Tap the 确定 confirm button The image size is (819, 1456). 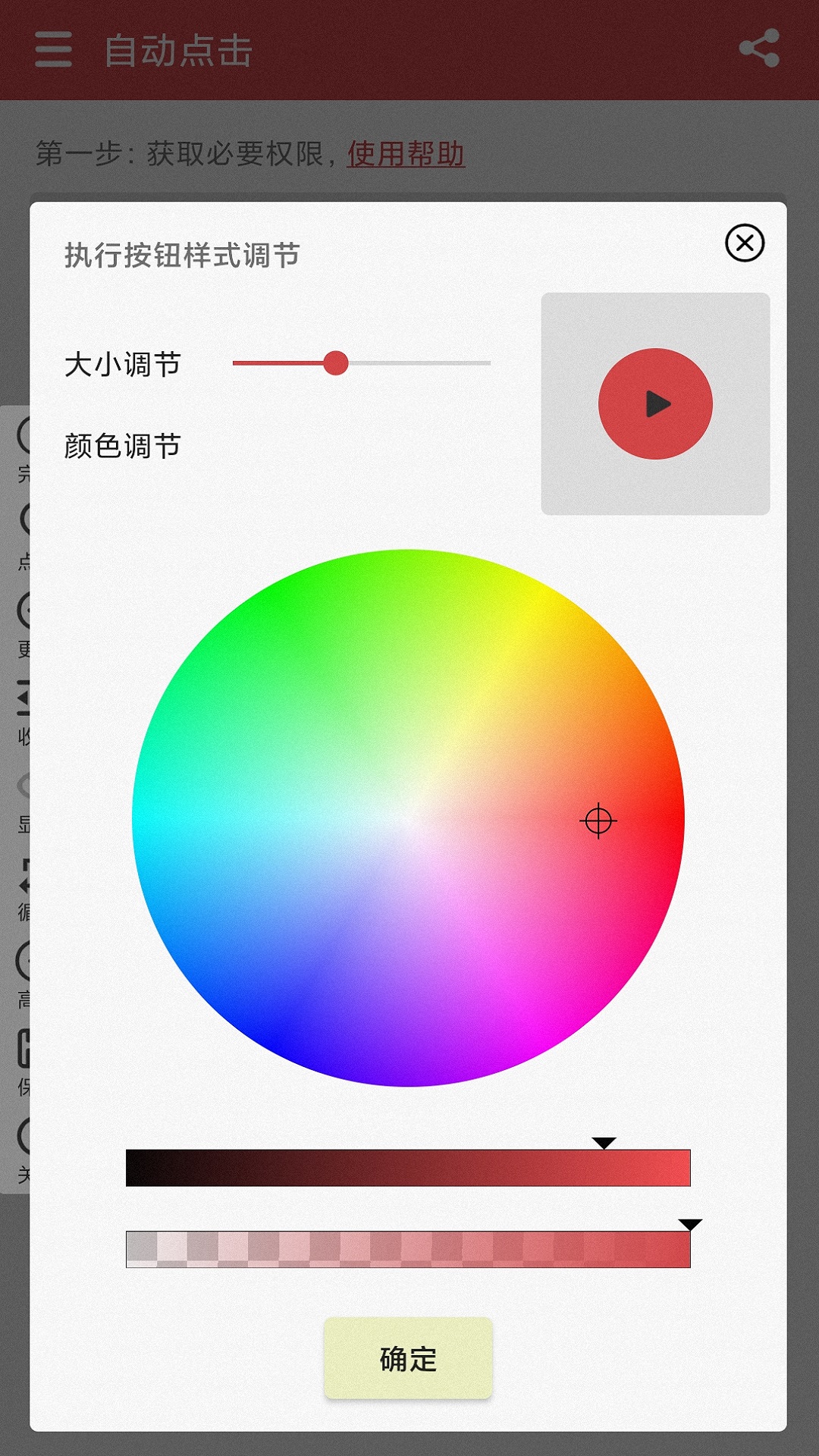(x=407, y=1357)
